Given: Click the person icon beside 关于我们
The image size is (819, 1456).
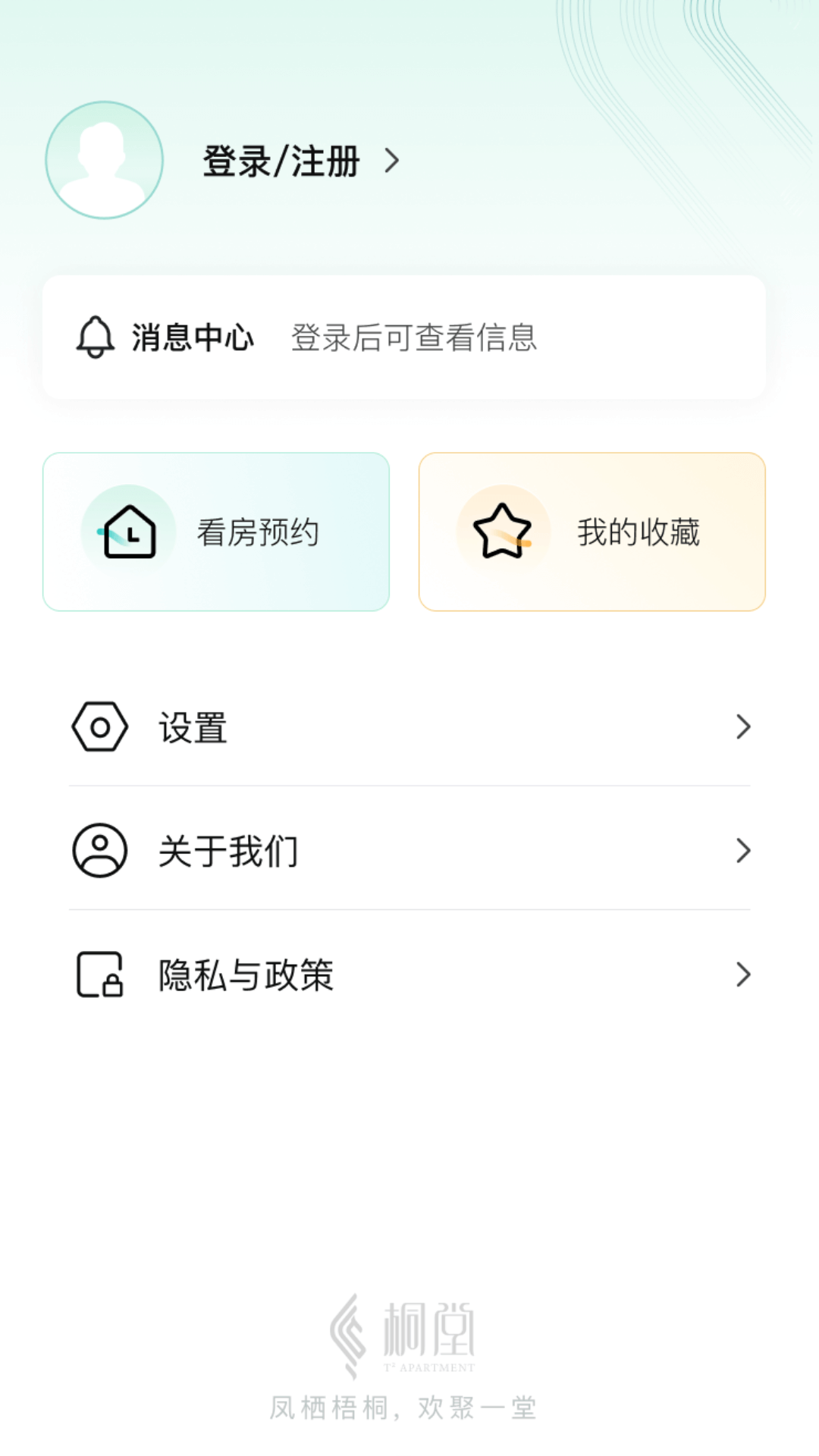Looking at the screenshot, I should [99, 851].
